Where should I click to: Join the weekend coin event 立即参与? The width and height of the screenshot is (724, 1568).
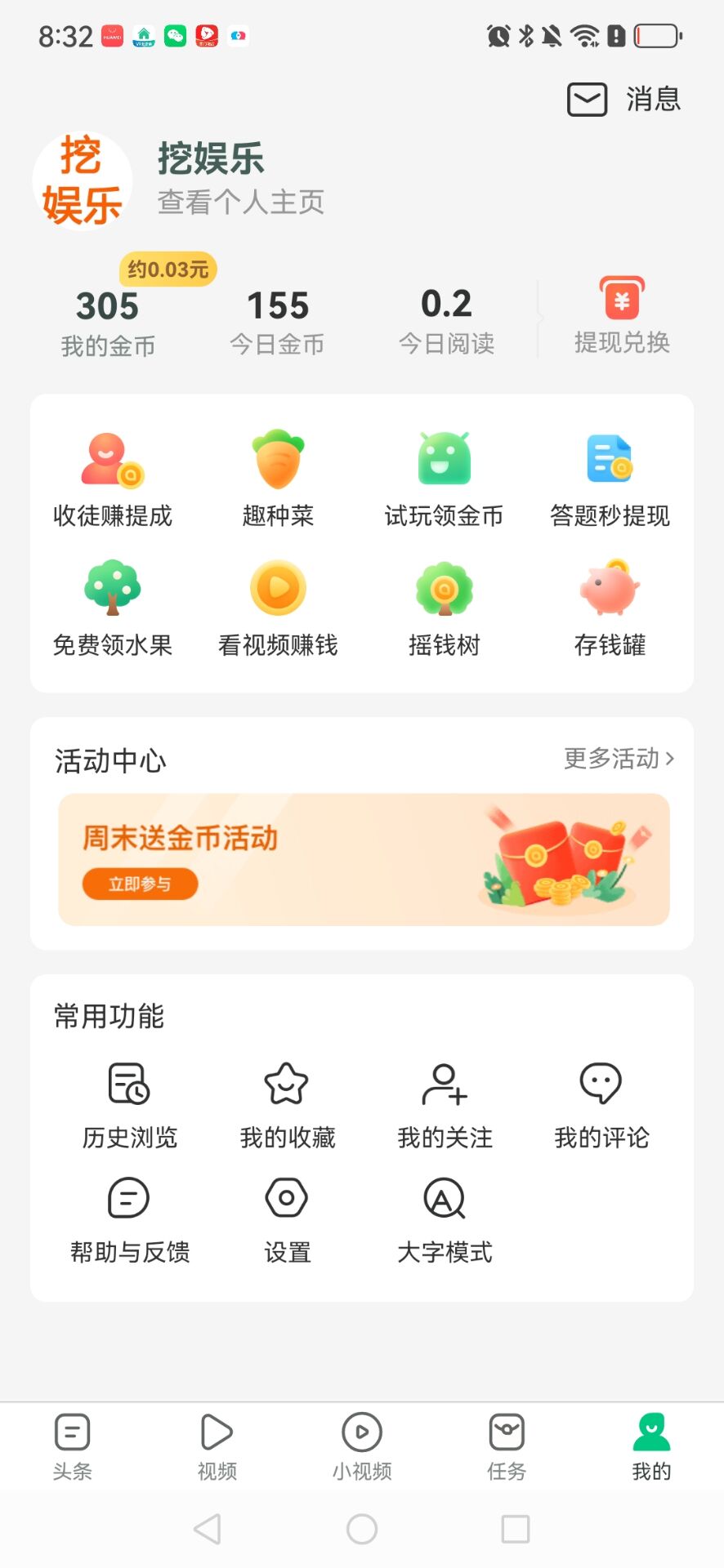(x=140, y=884)
